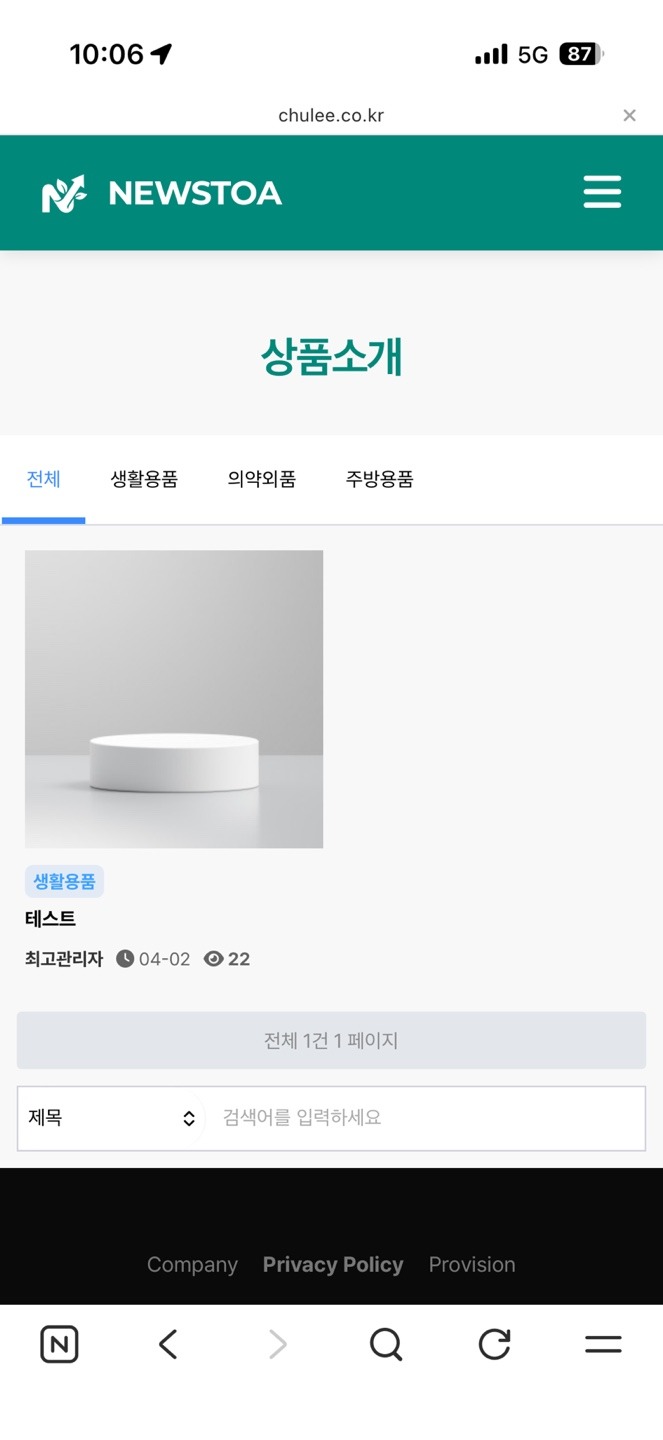Viewport: 663px width, 1440px height.
Task: Switch to the 생활용품 tab
Action: pos(144,479)
